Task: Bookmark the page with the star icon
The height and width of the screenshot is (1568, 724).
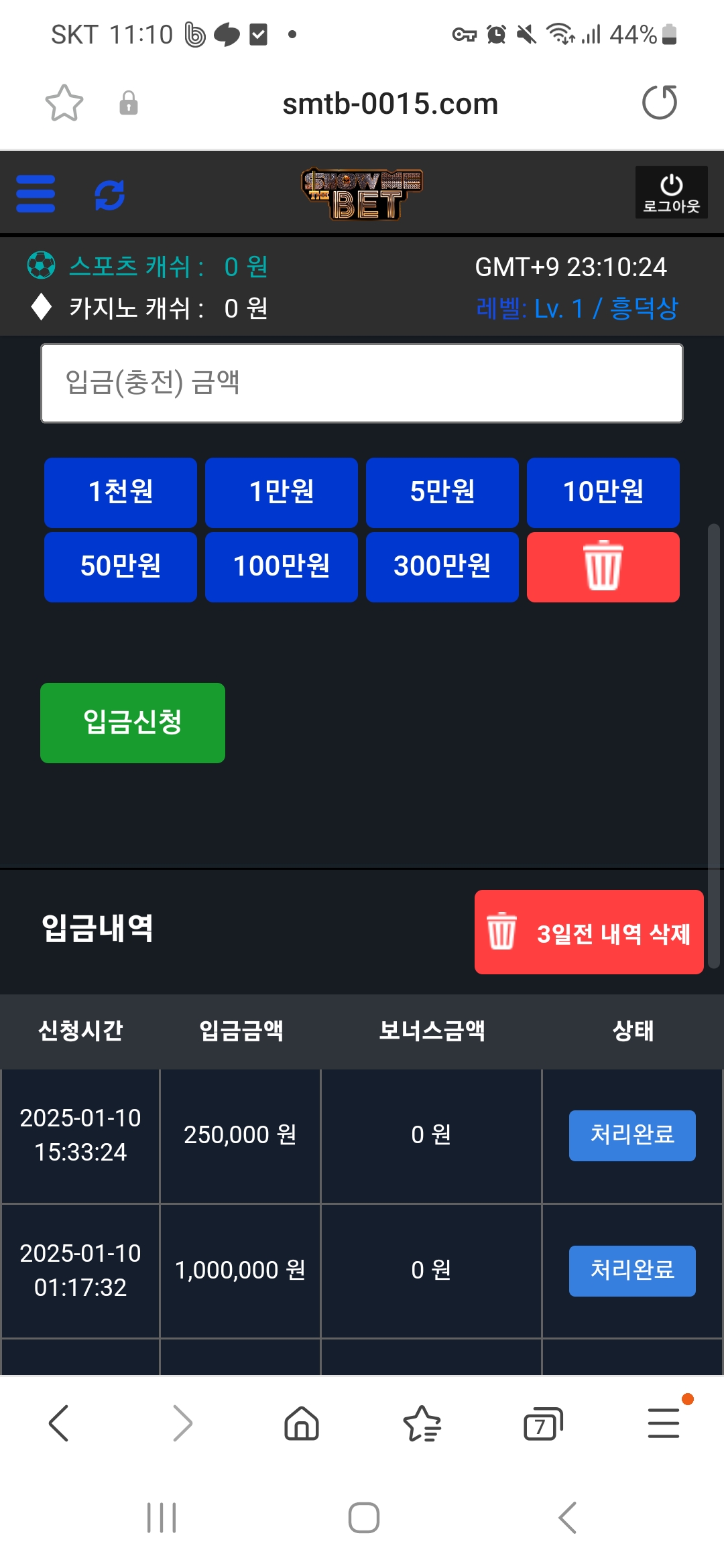Action: click(x=64, y=103)
